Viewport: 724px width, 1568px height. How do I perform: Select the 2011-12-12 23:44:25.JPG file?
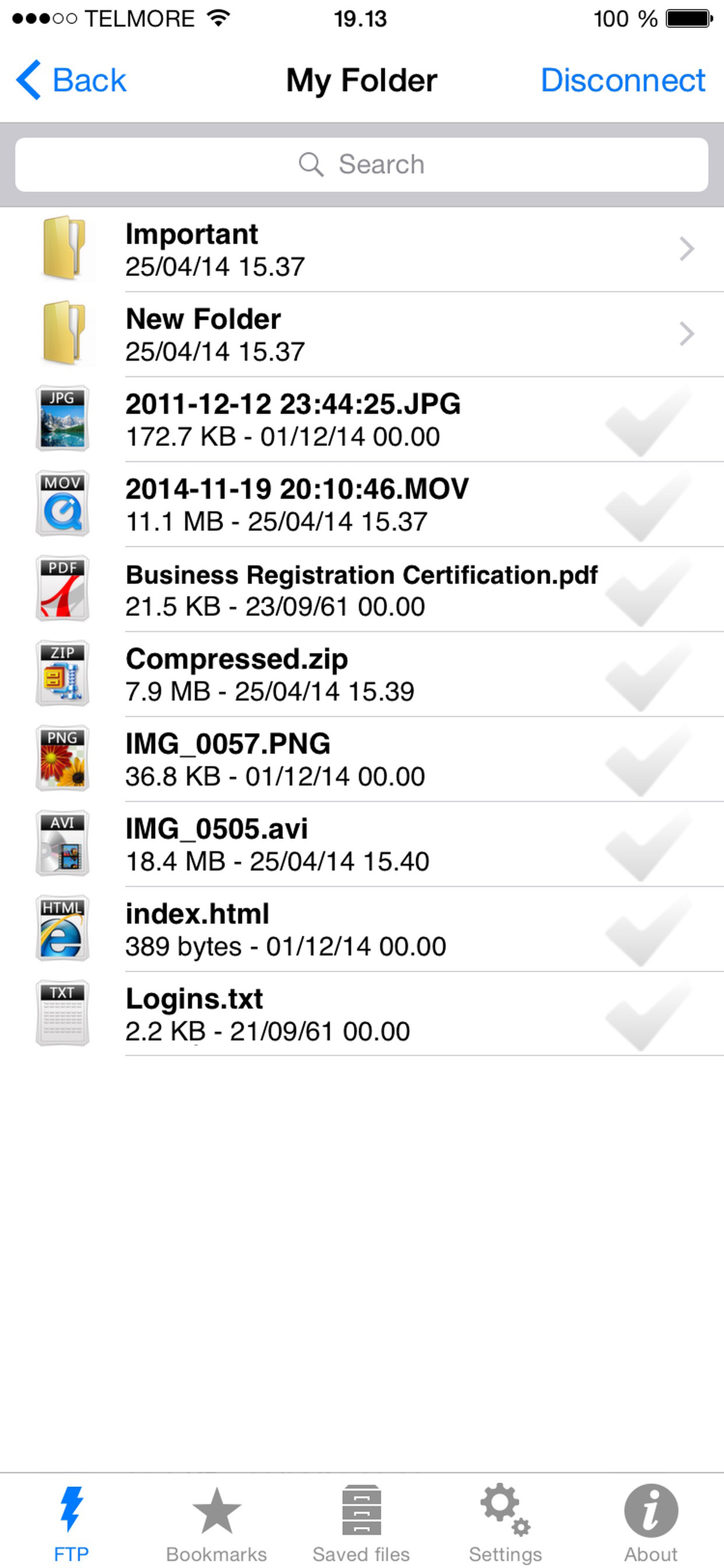(x=361, y=419)
